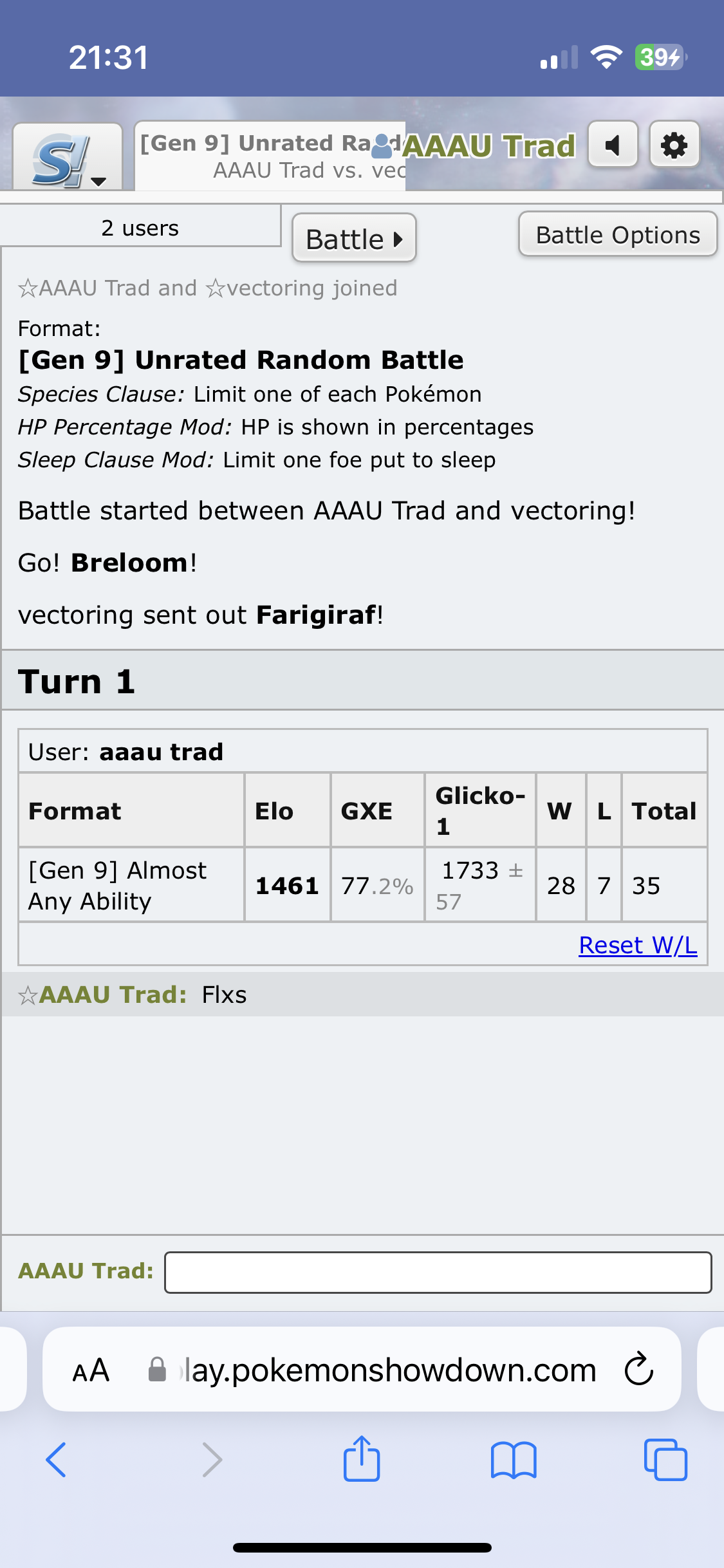
Task: Tap the Reset W/L link
Action: [637, 945]
